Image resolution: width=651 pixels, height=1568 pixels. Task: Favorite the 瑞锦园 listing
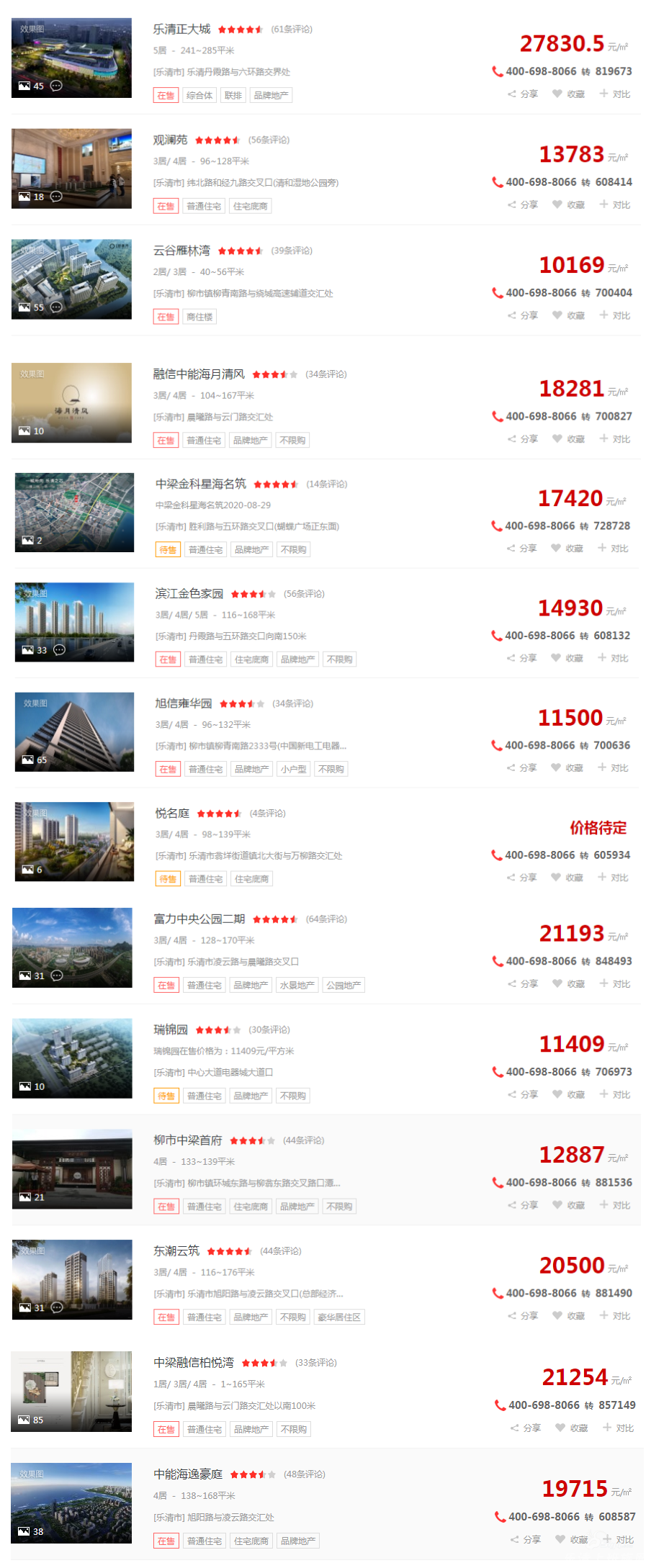coord(569,1094)
